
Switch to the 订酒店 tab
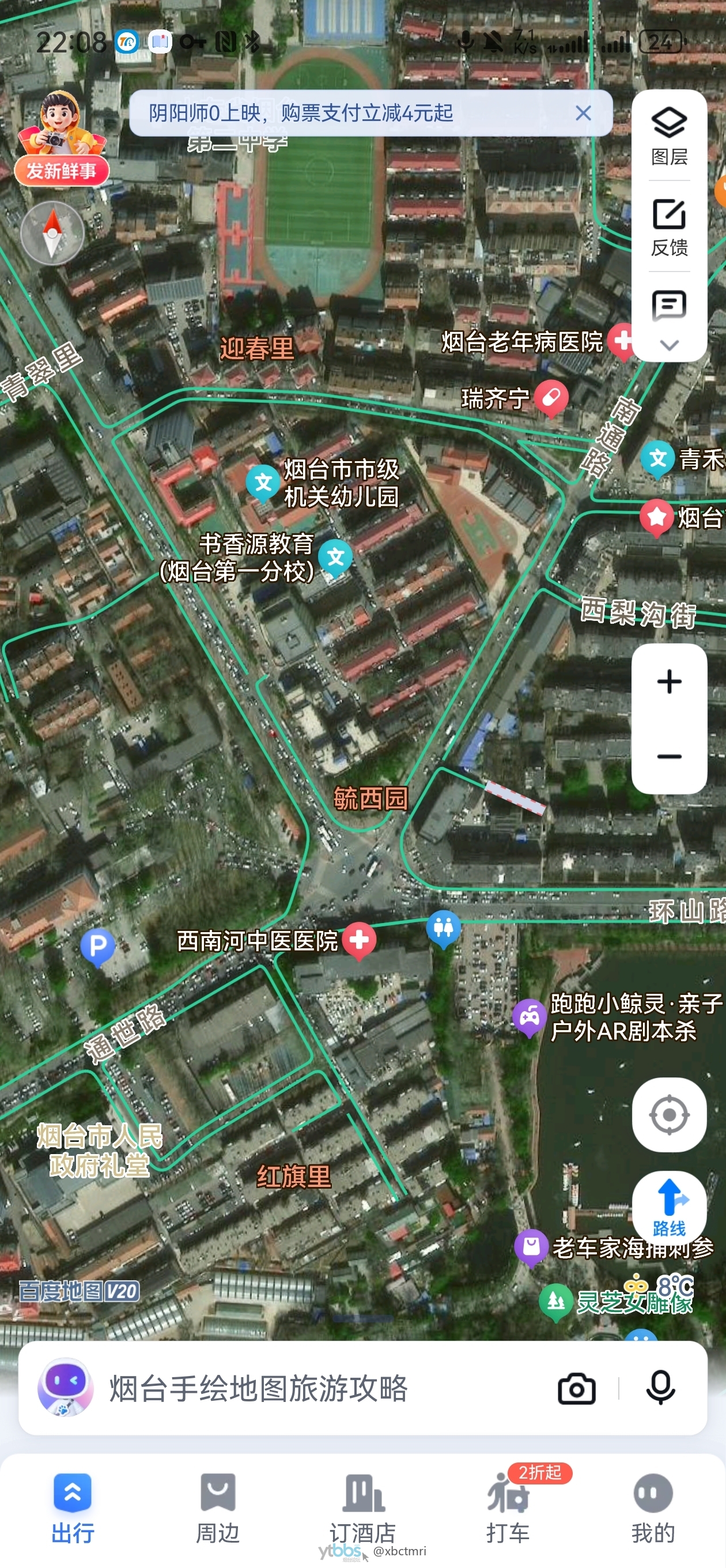(362, 1507)
